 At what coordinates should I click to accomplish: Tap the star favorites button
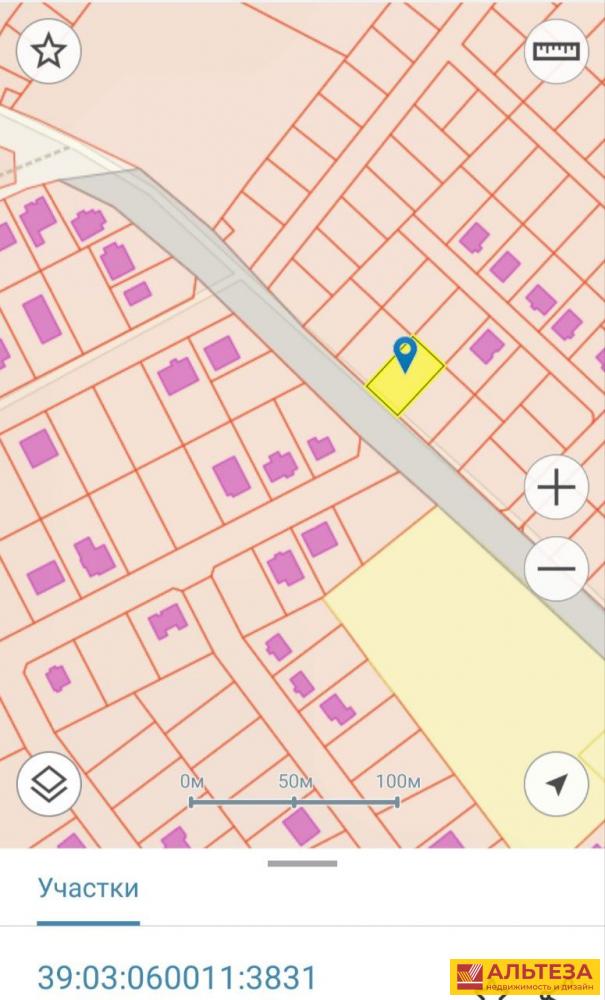click(x=48, y=51)
